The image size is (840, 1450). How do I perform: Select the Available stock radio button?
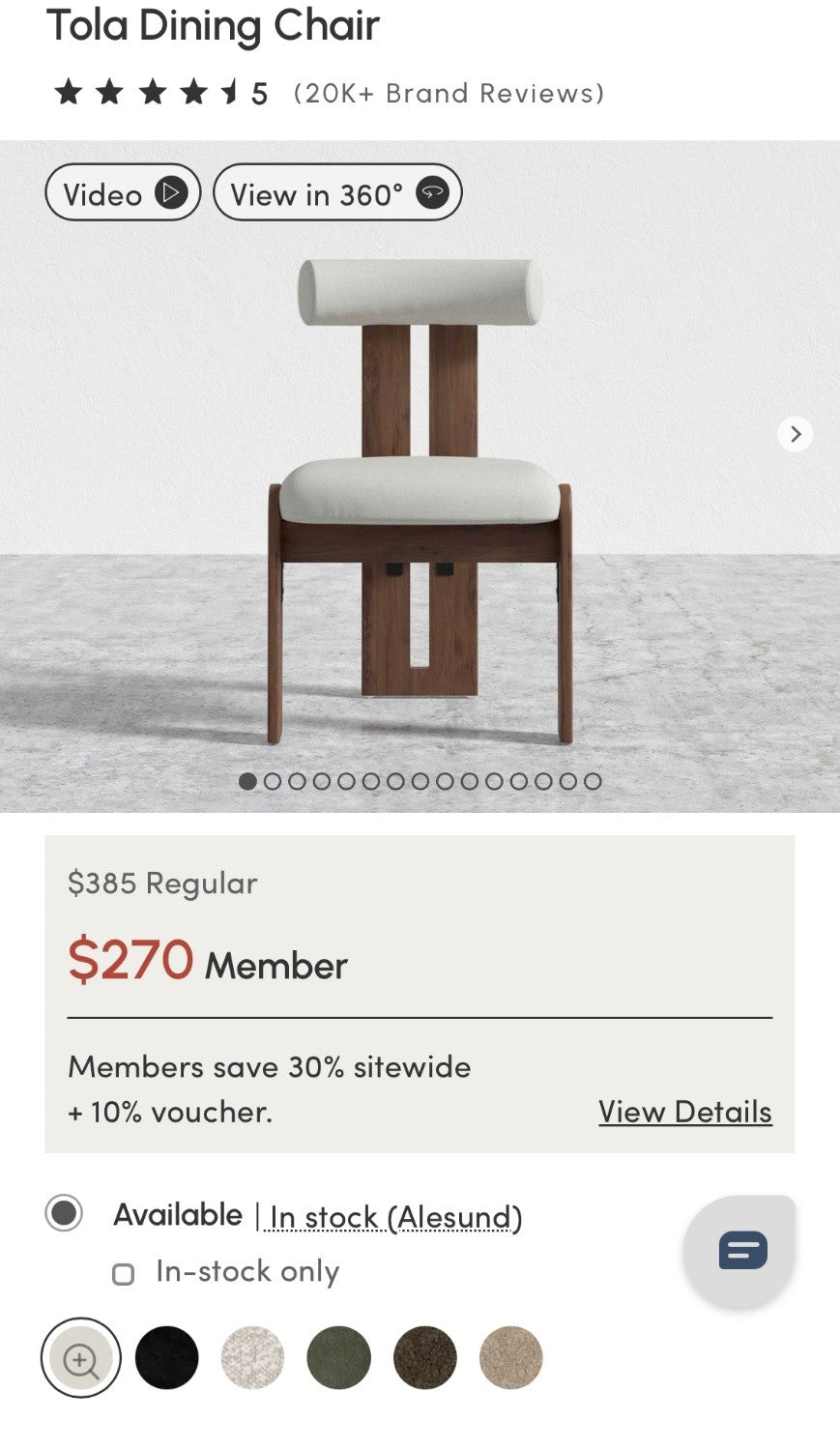pyautogui.click(x=64, y=1212)
